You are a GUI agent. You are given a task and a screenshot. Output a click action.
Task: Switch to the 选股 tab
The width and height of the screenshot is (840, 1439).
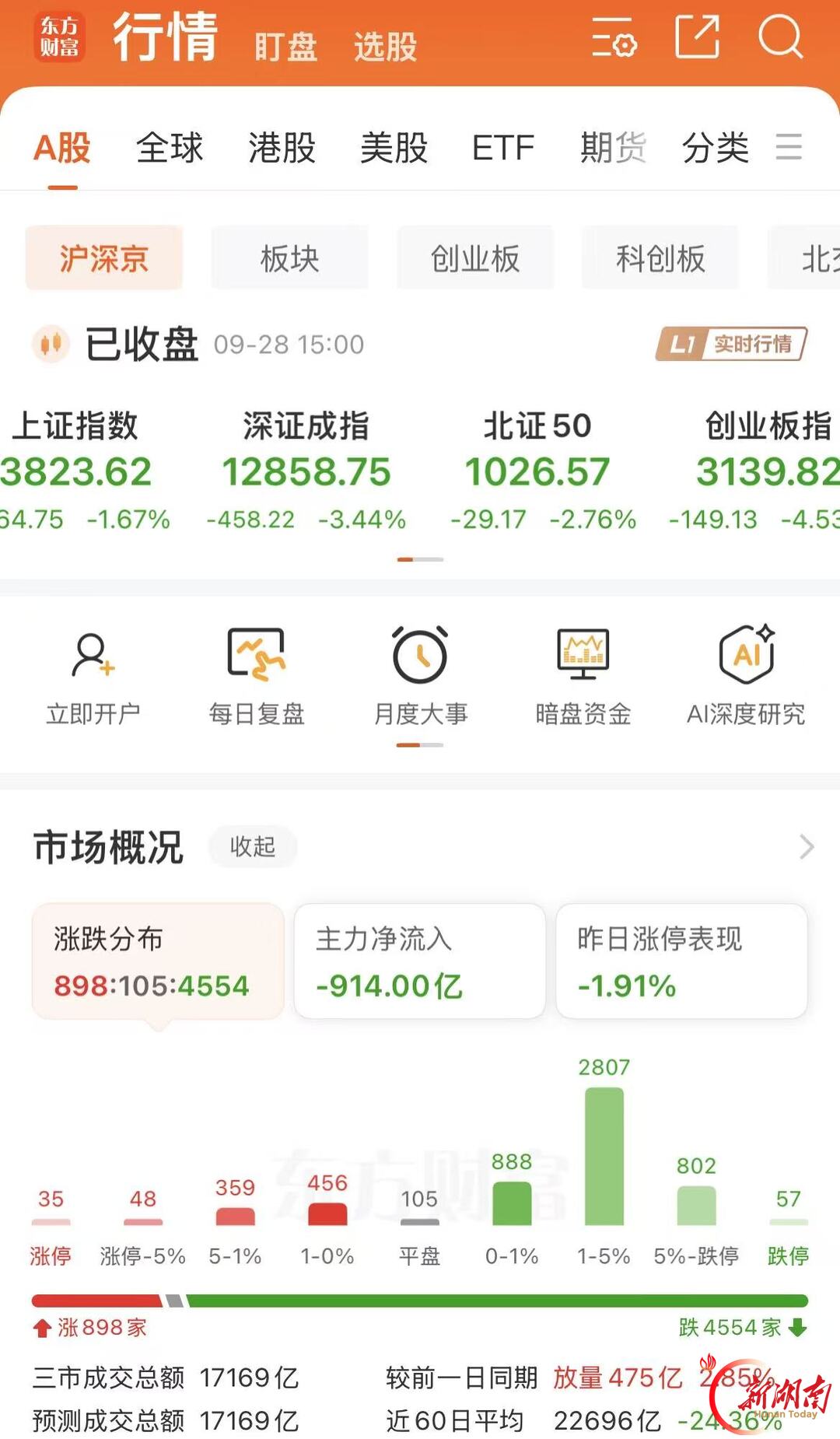[x=386, y=46]
